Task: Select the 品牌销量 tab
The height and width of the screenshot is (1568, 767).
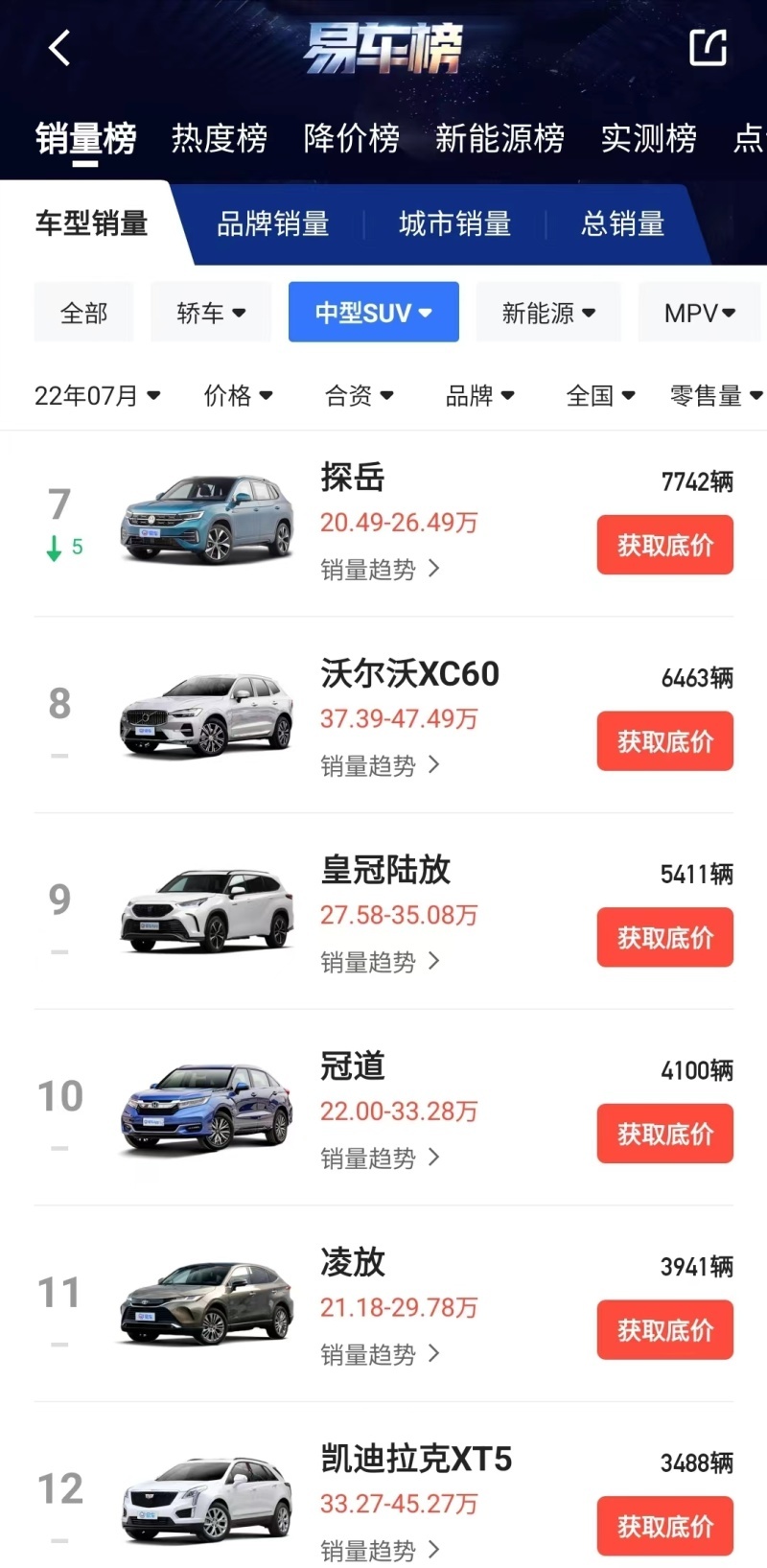Action: (271, 224)
